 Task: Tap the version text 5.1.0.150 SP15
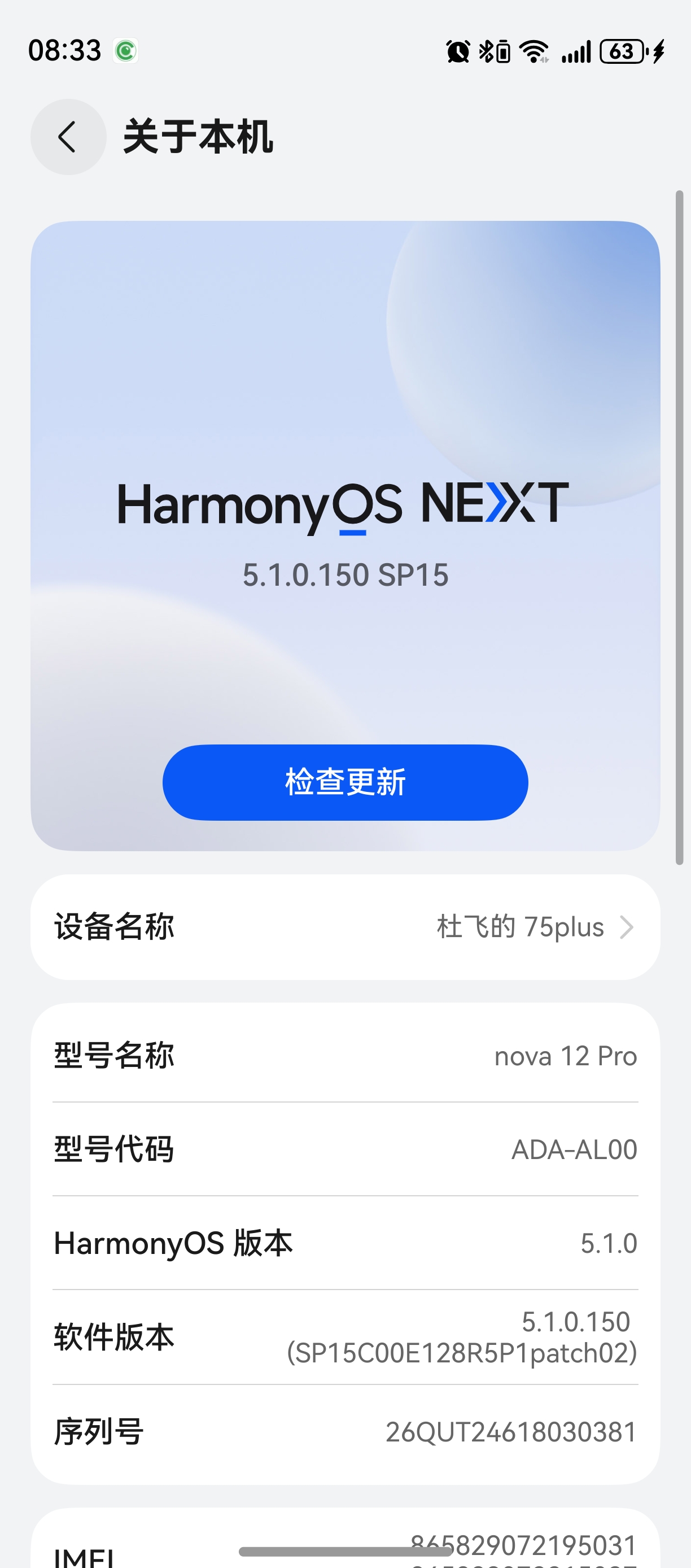[344, 574]
